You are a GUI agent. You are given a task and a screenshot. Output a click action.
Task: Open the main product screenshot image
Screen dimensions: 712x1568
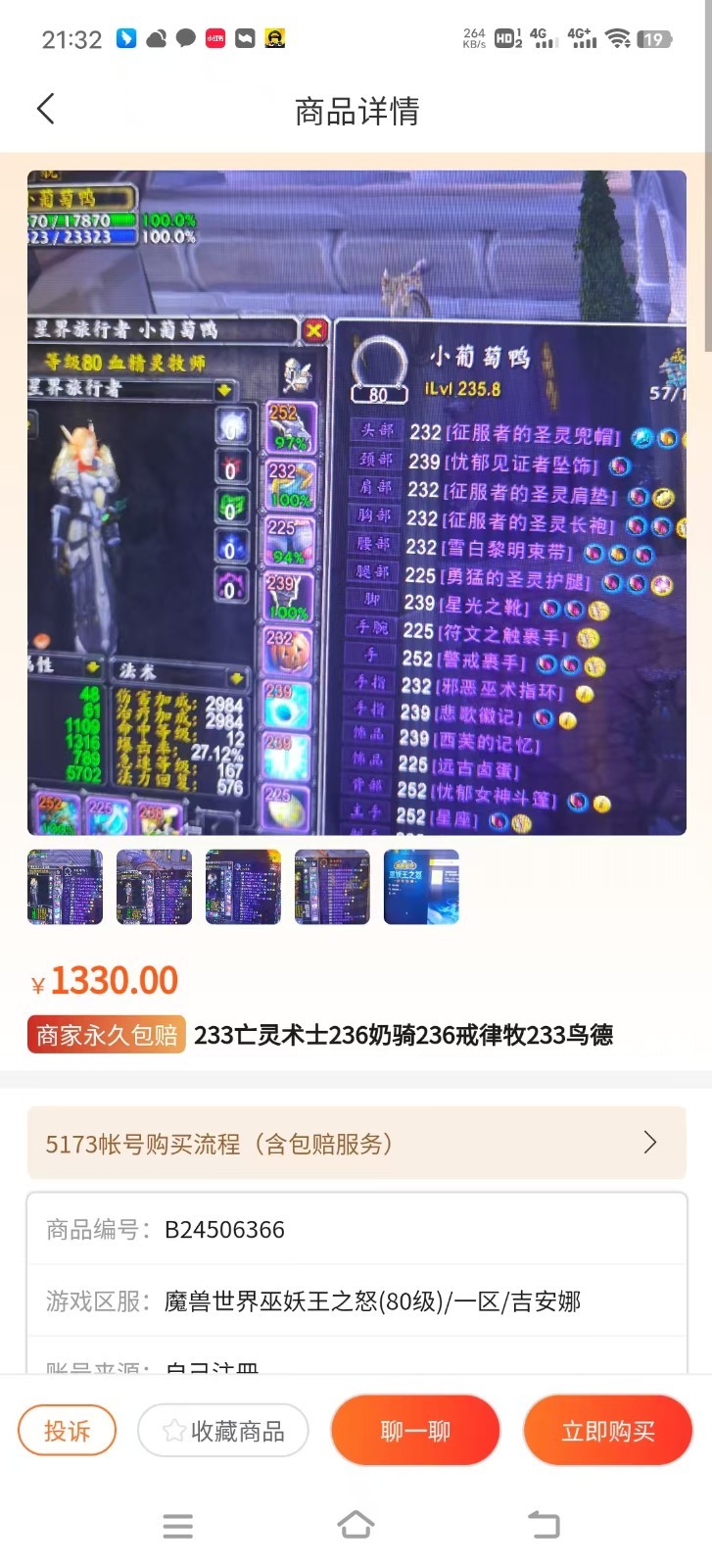pyautogui.click(x=356, y=503)
